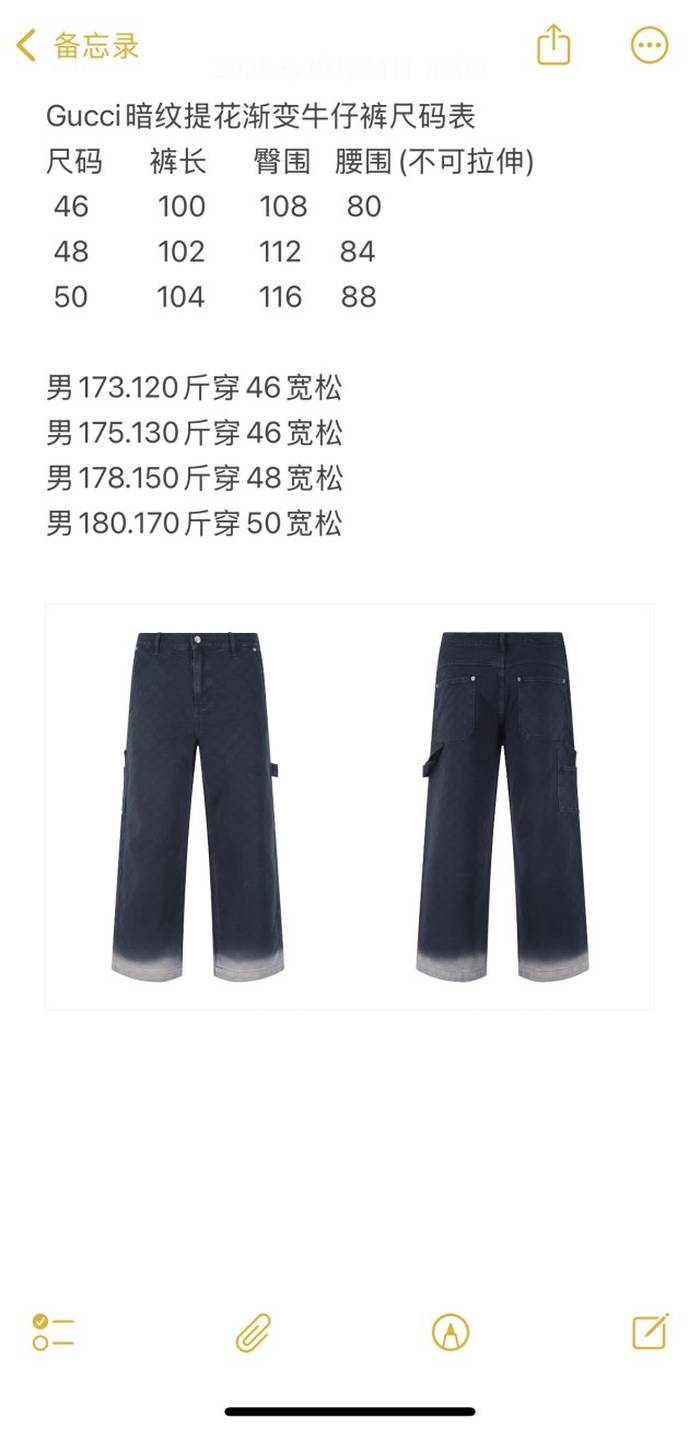Compose a new note
Viewport: 700px width, 1430px height.
(650, 1332)
